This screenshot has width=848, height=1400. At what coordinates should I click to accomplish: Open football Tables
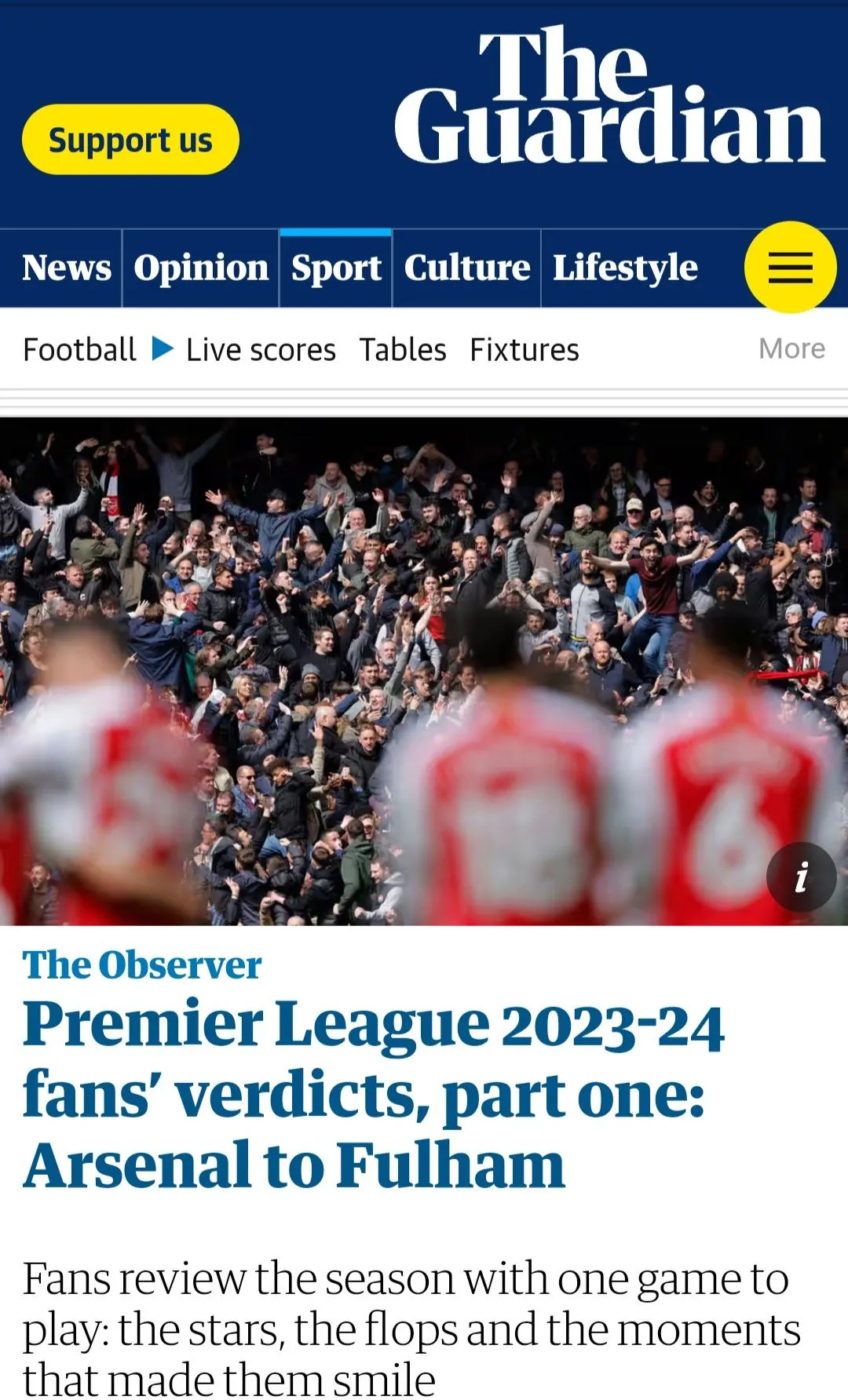coord(403,350)
